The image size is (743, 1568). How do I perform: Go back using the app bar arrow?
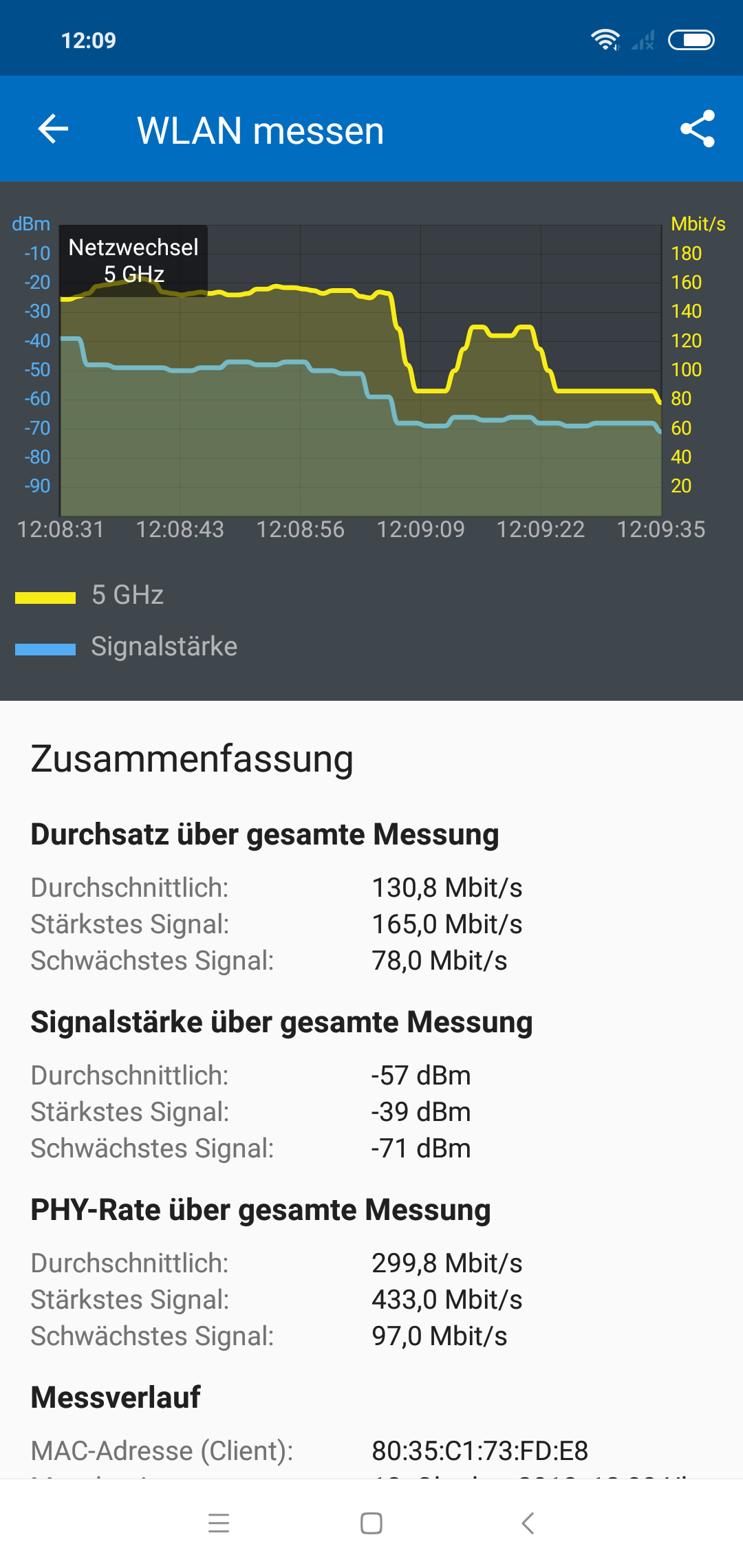53,129
